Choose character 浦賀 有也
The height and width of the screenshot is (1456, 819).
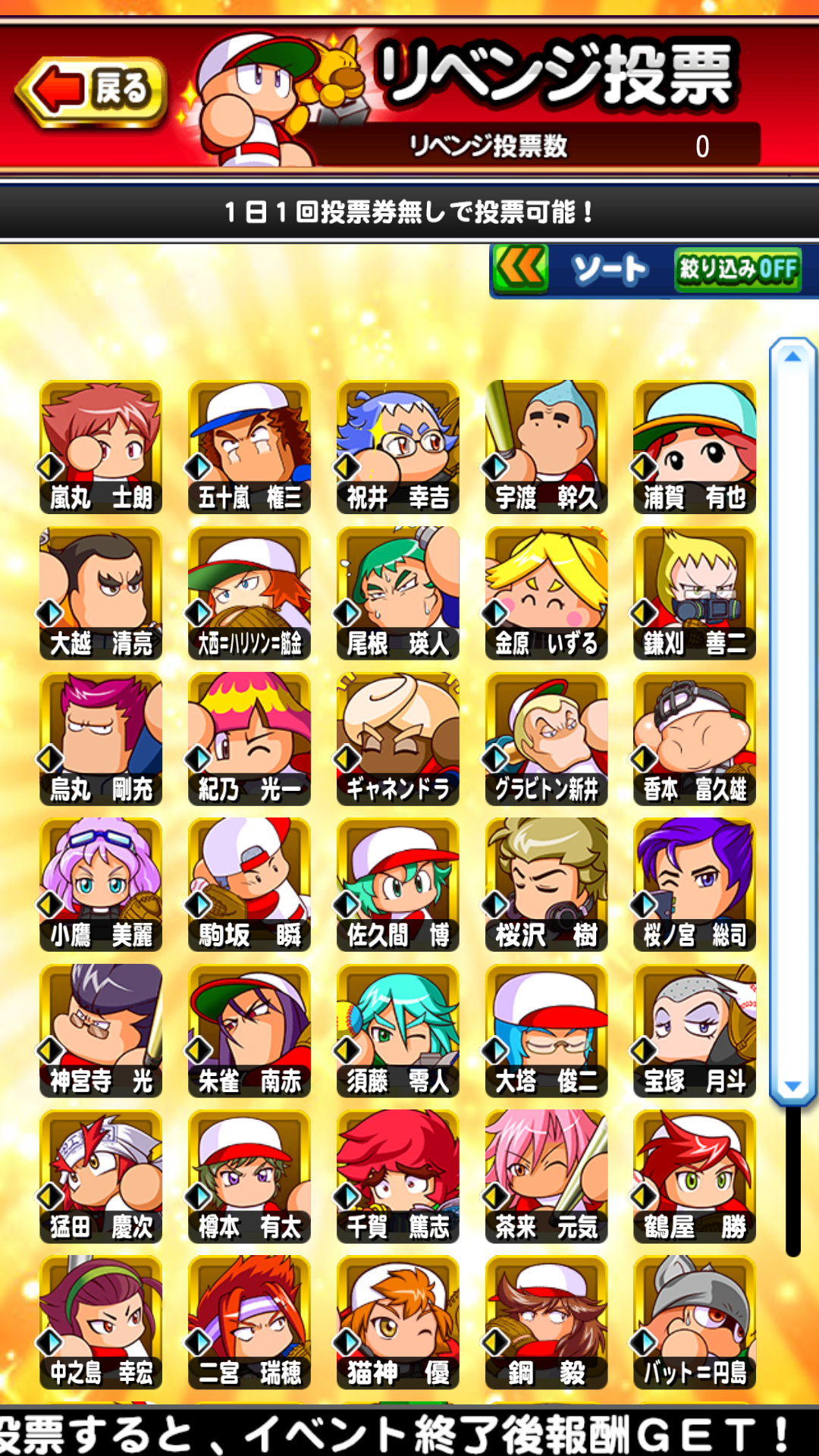click(x=695, y=447)
